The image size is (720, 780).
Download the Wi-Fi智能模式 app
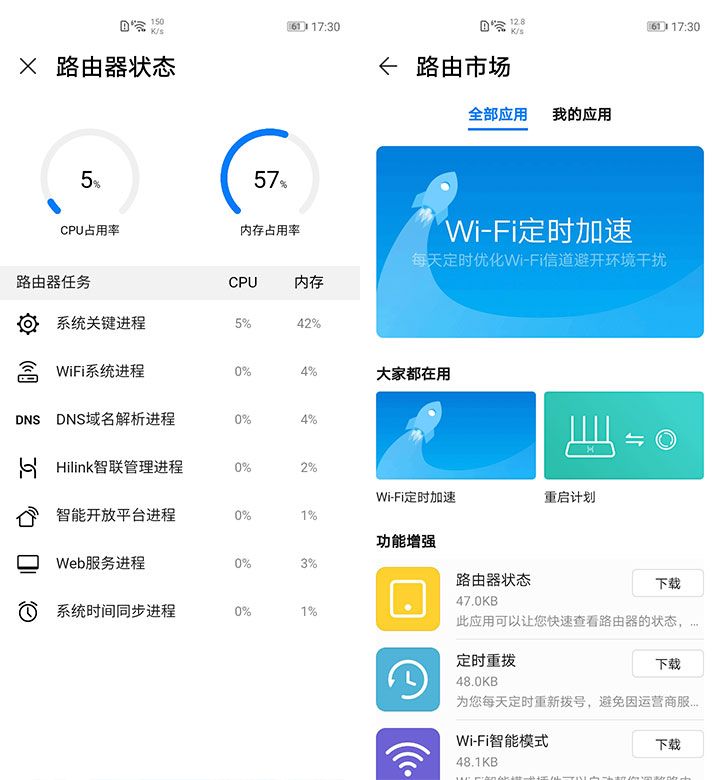click(x=667, y=745)
